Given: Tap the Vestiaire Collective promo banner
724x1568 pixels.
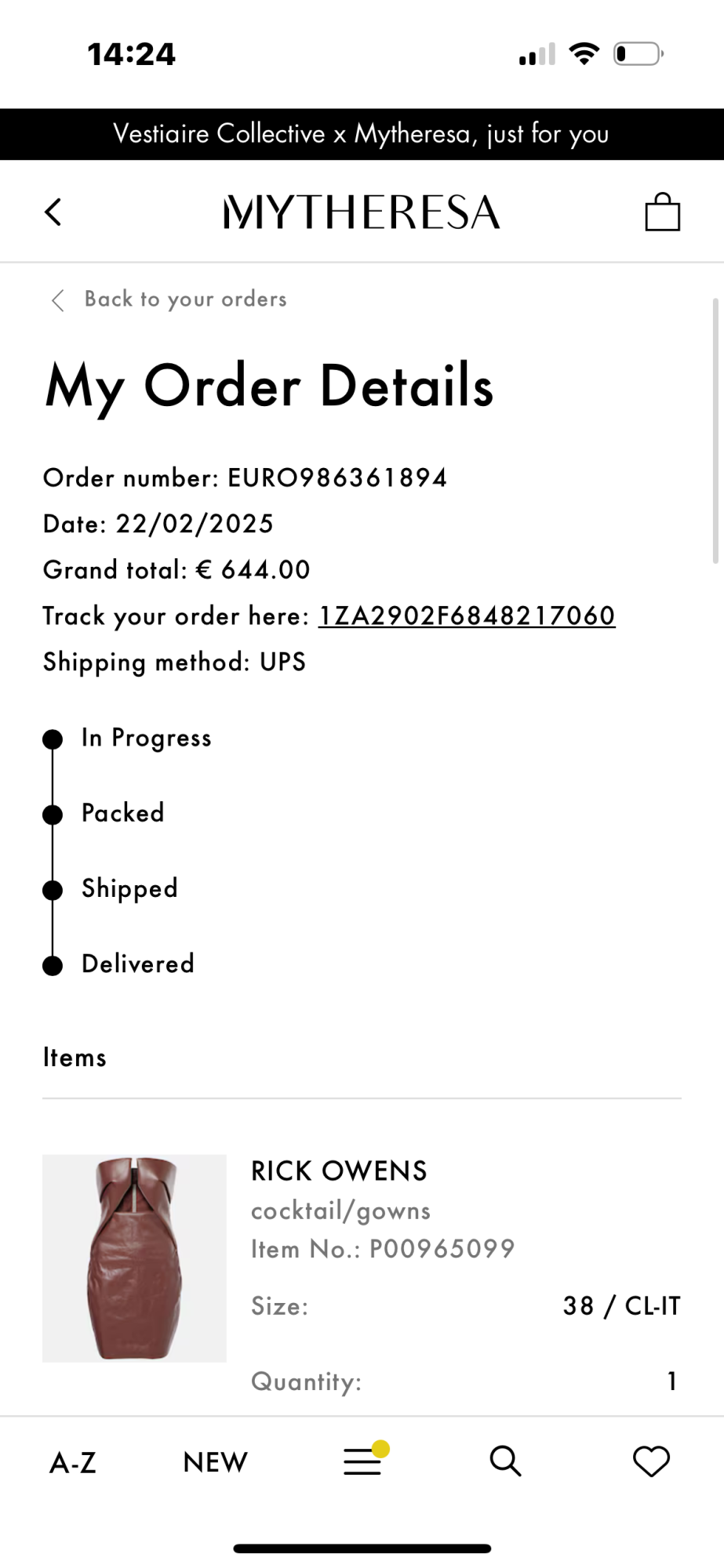Looking at the screenshot, I should pos(362,134).
